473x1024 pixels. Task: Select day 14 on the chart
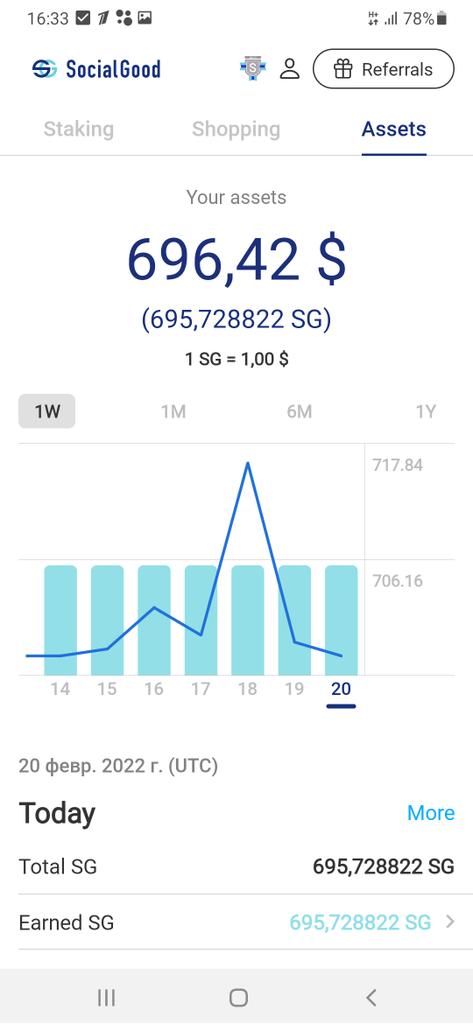click(60, 689)
